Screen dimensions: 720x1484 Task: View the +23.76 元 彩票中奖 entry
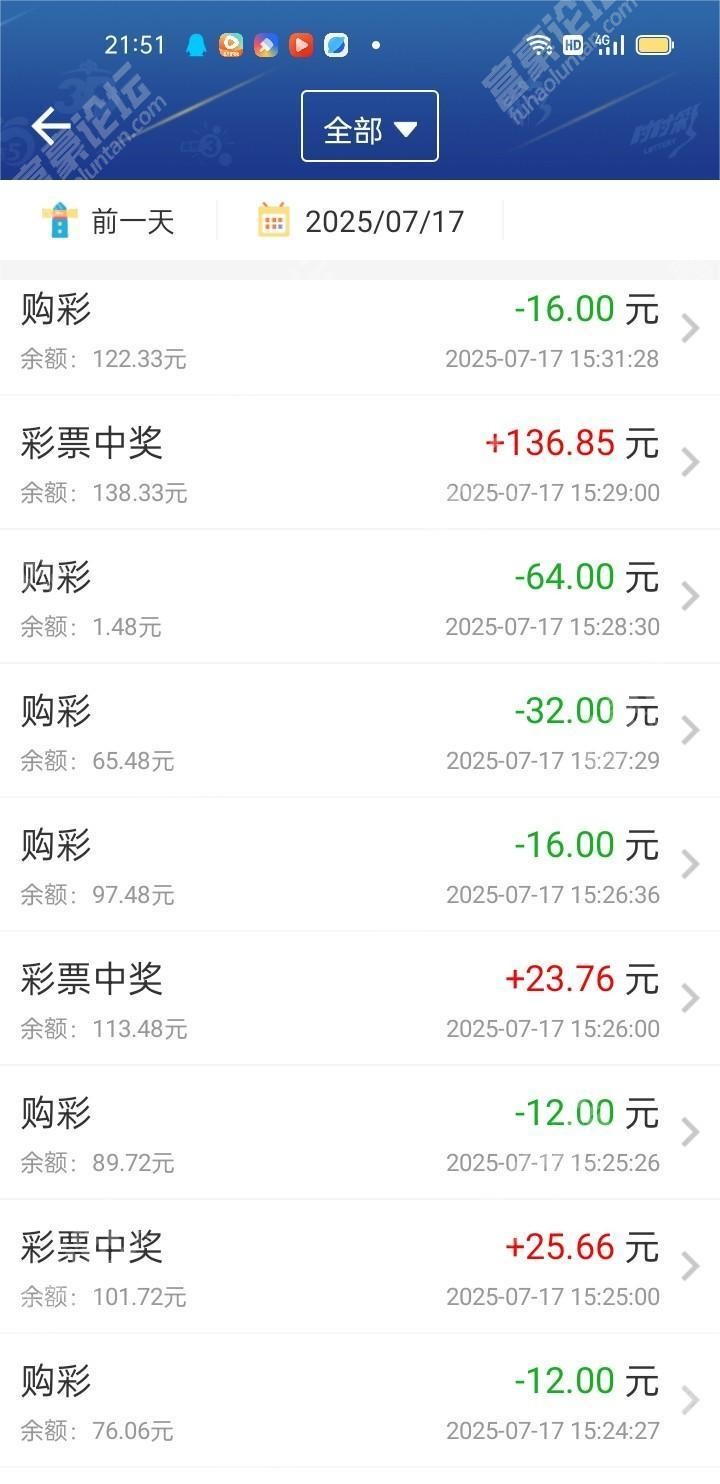360,998
